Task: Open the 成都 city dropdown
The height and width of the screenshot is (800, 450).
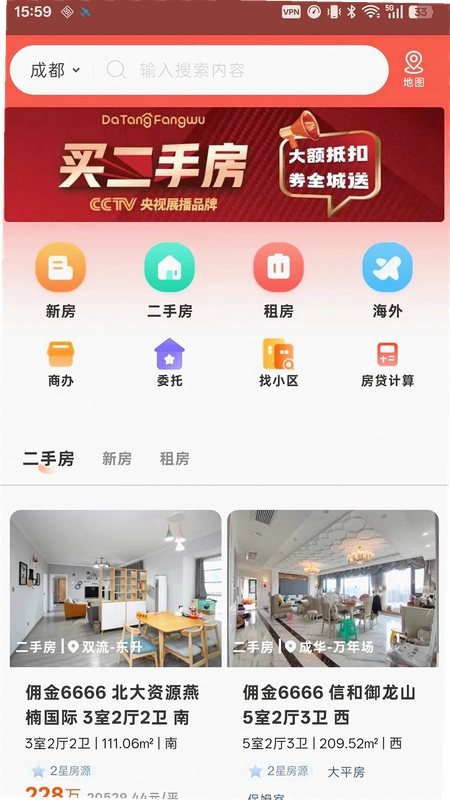Action: pos(55,70)
